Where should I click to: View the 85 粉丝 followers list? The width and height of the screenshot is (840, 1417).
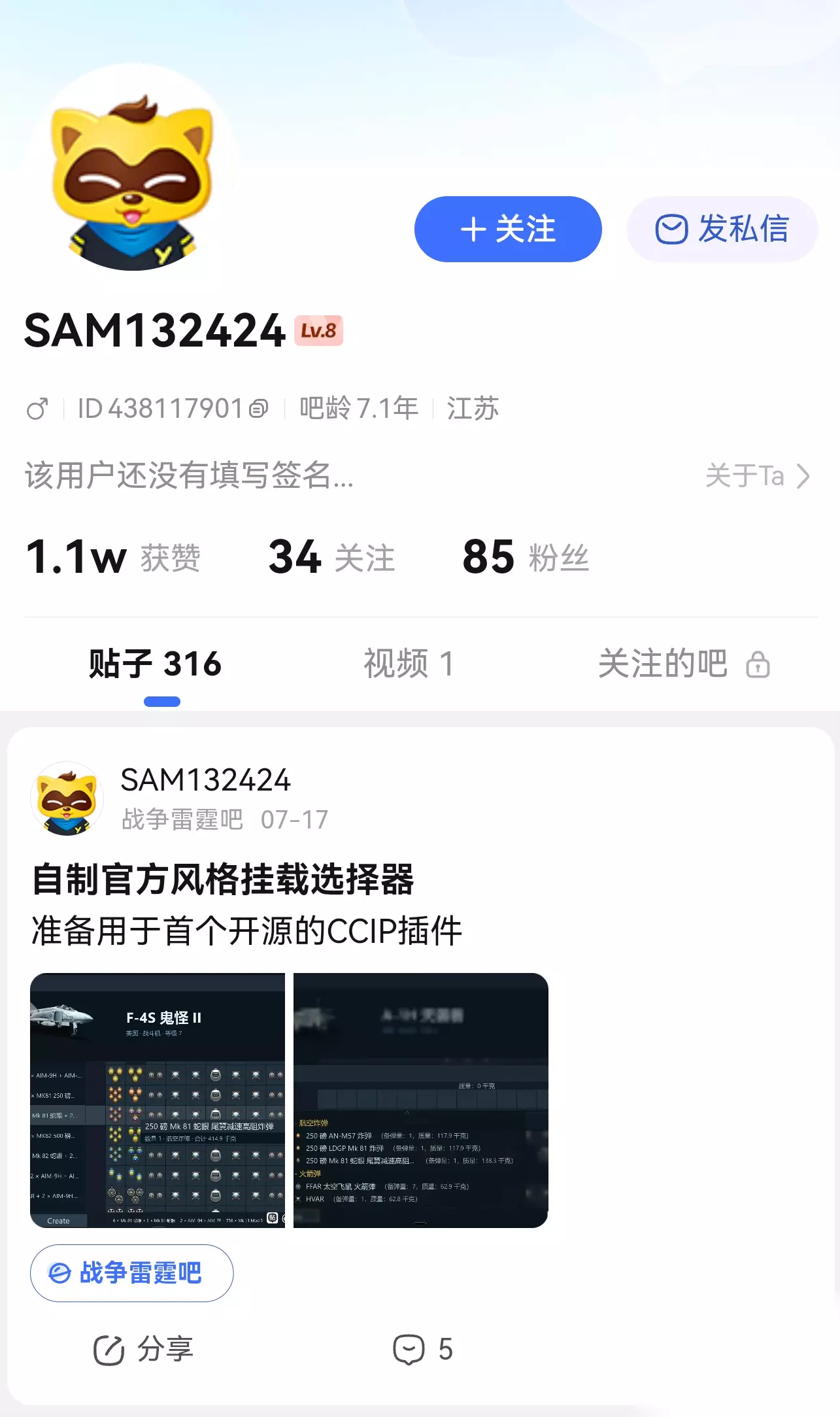tap(526, 557)
